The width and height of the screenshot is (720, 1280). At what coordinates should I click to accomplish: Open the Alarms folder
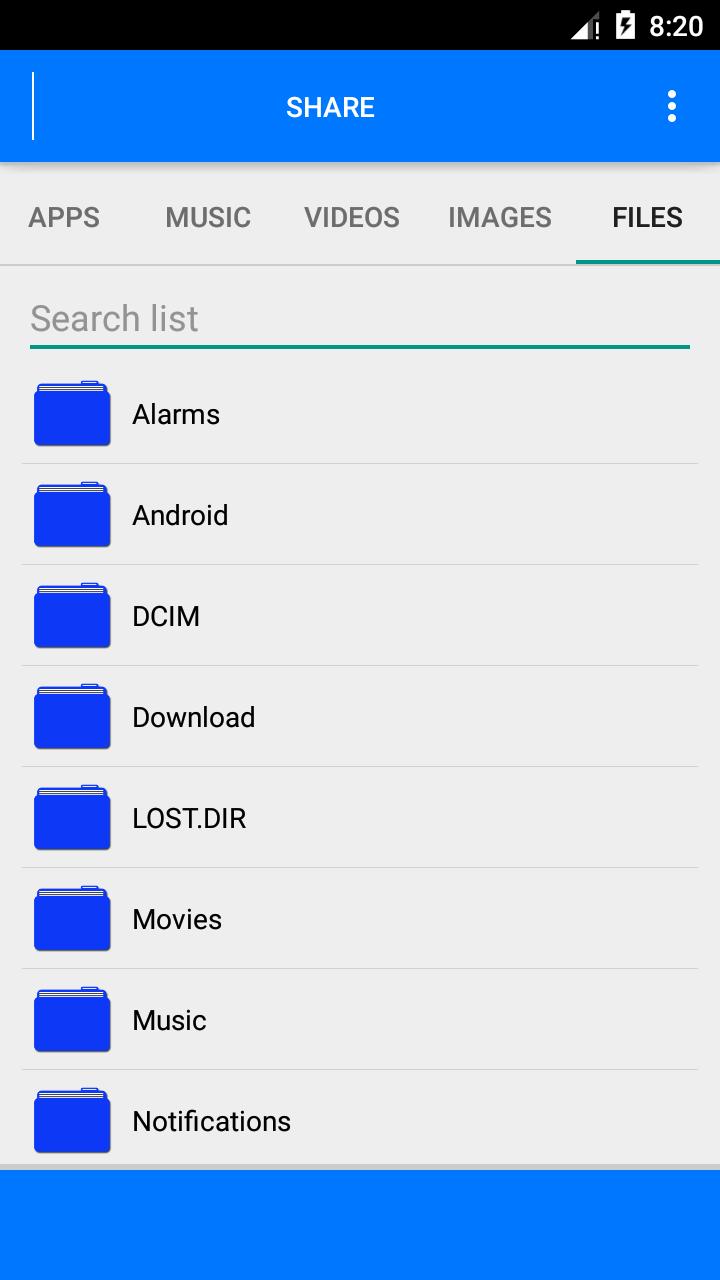click(360, 414)
